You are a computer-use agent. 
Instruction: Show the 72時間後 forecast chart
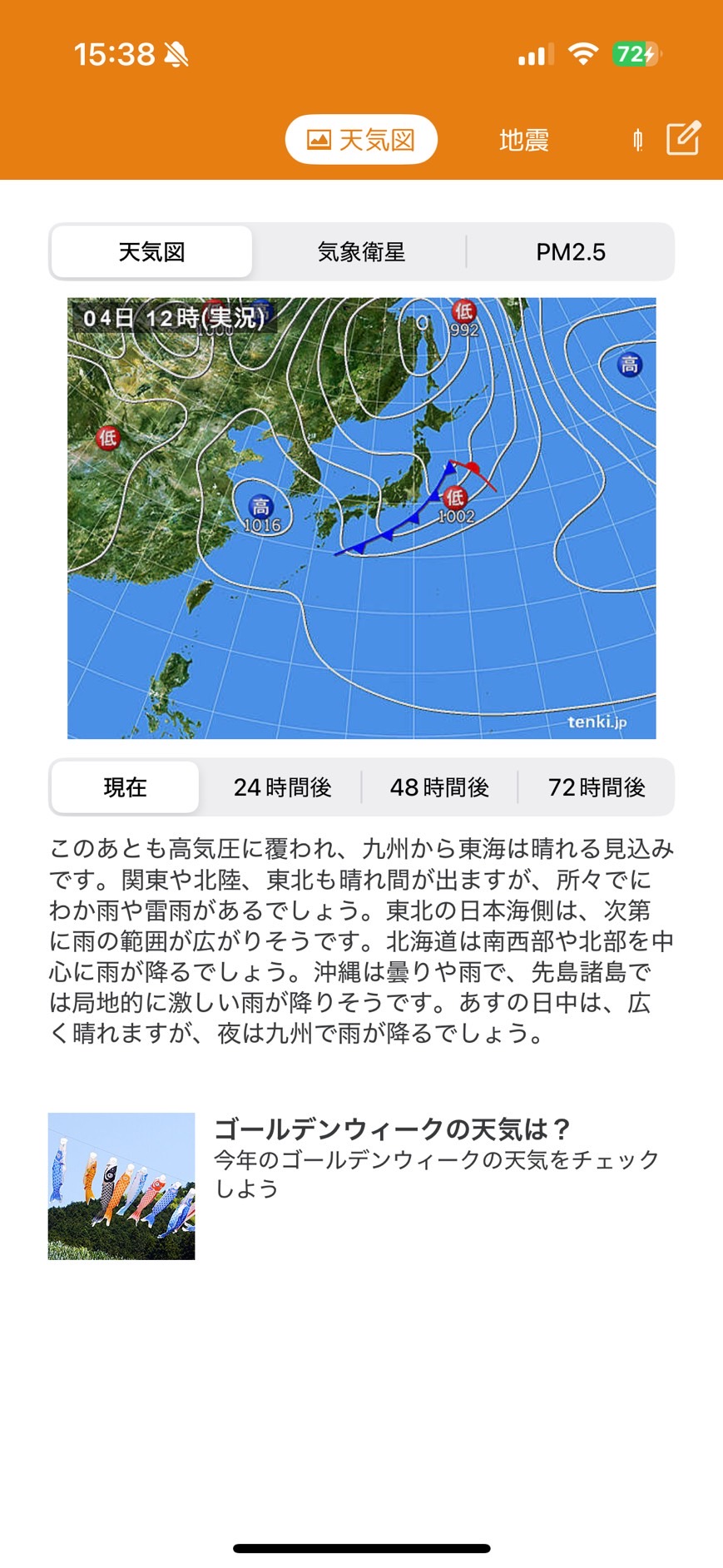596,786
